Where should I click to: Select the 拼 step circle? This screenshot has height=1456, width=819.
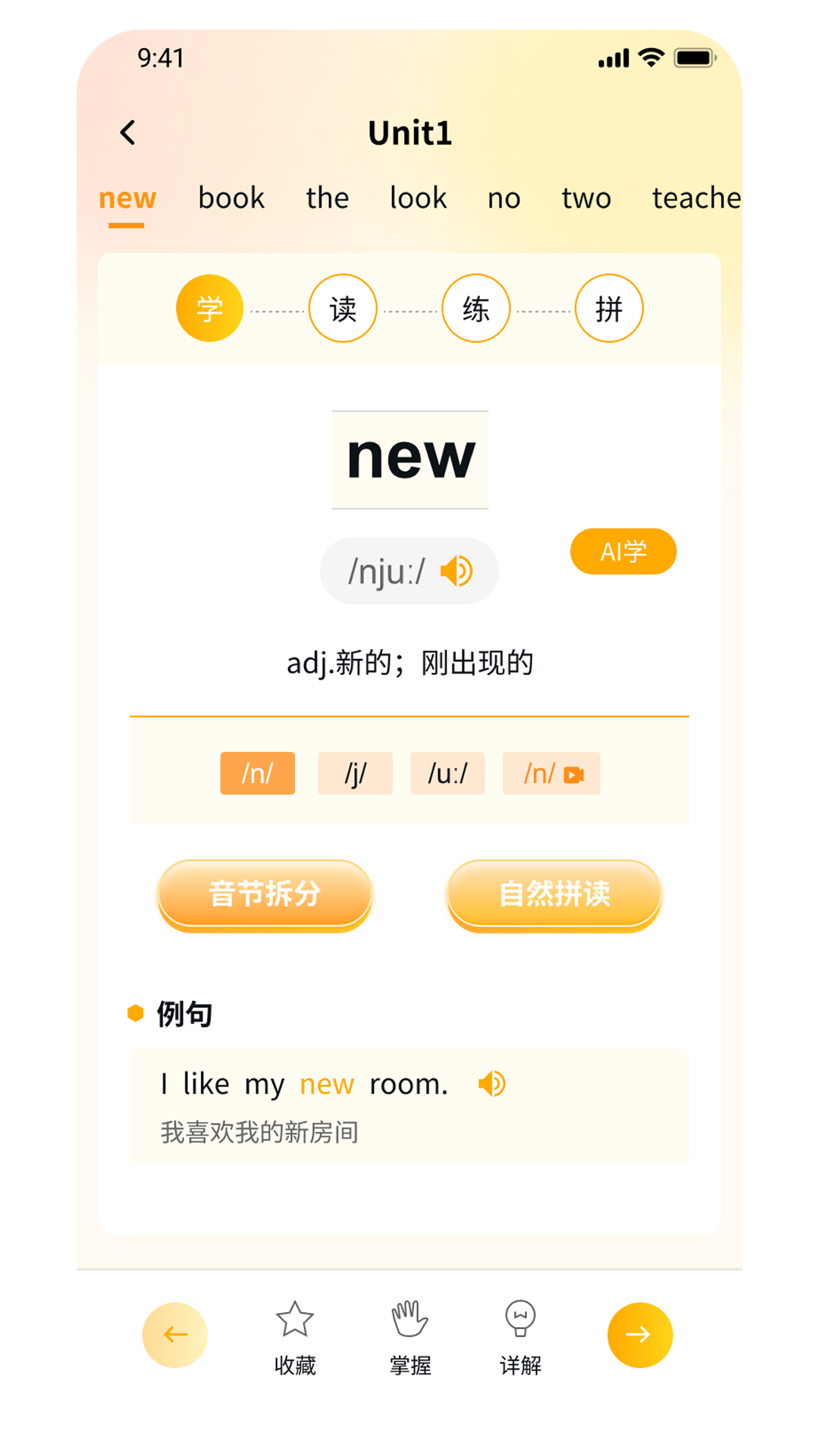pos(609,308)
